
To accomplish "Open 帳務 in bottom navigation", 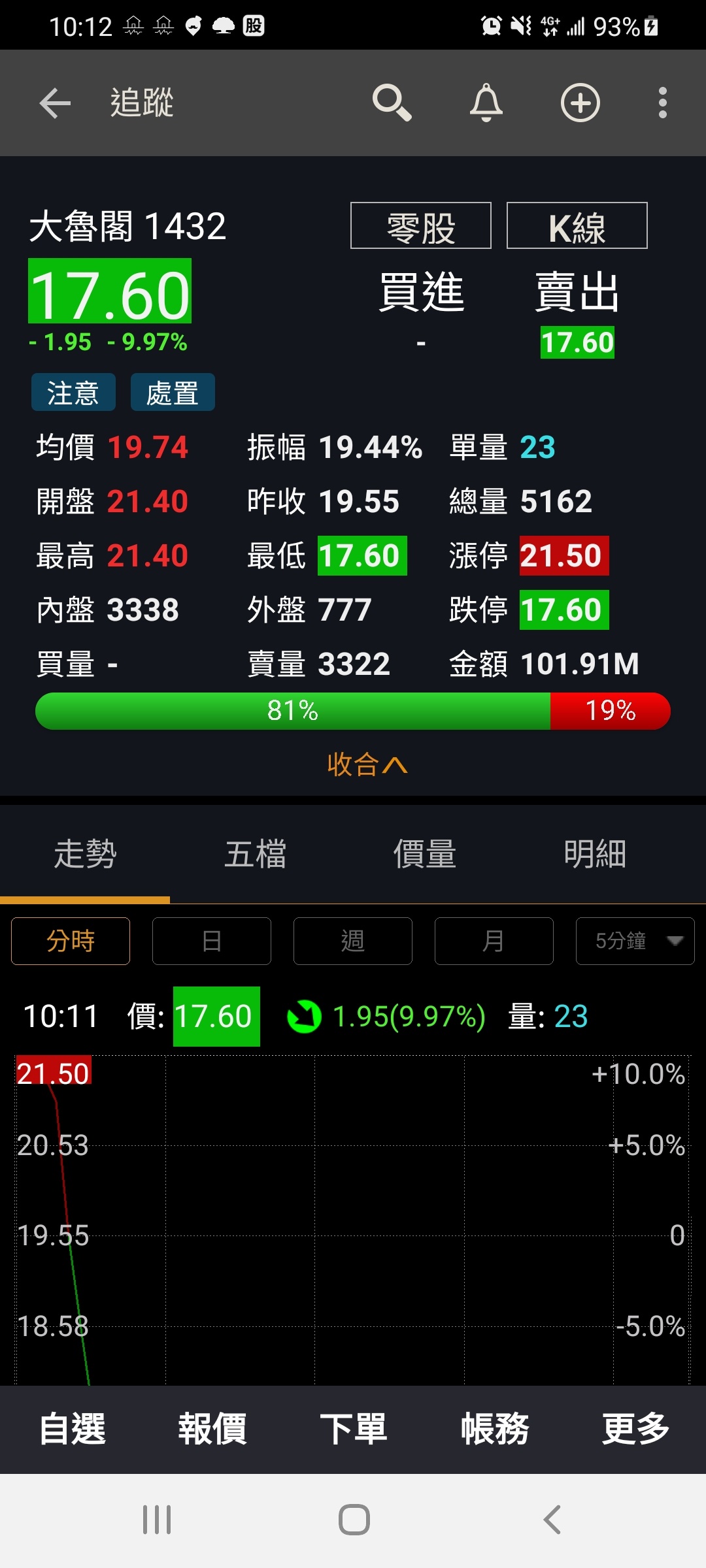I will click(x=495, y=1429).
